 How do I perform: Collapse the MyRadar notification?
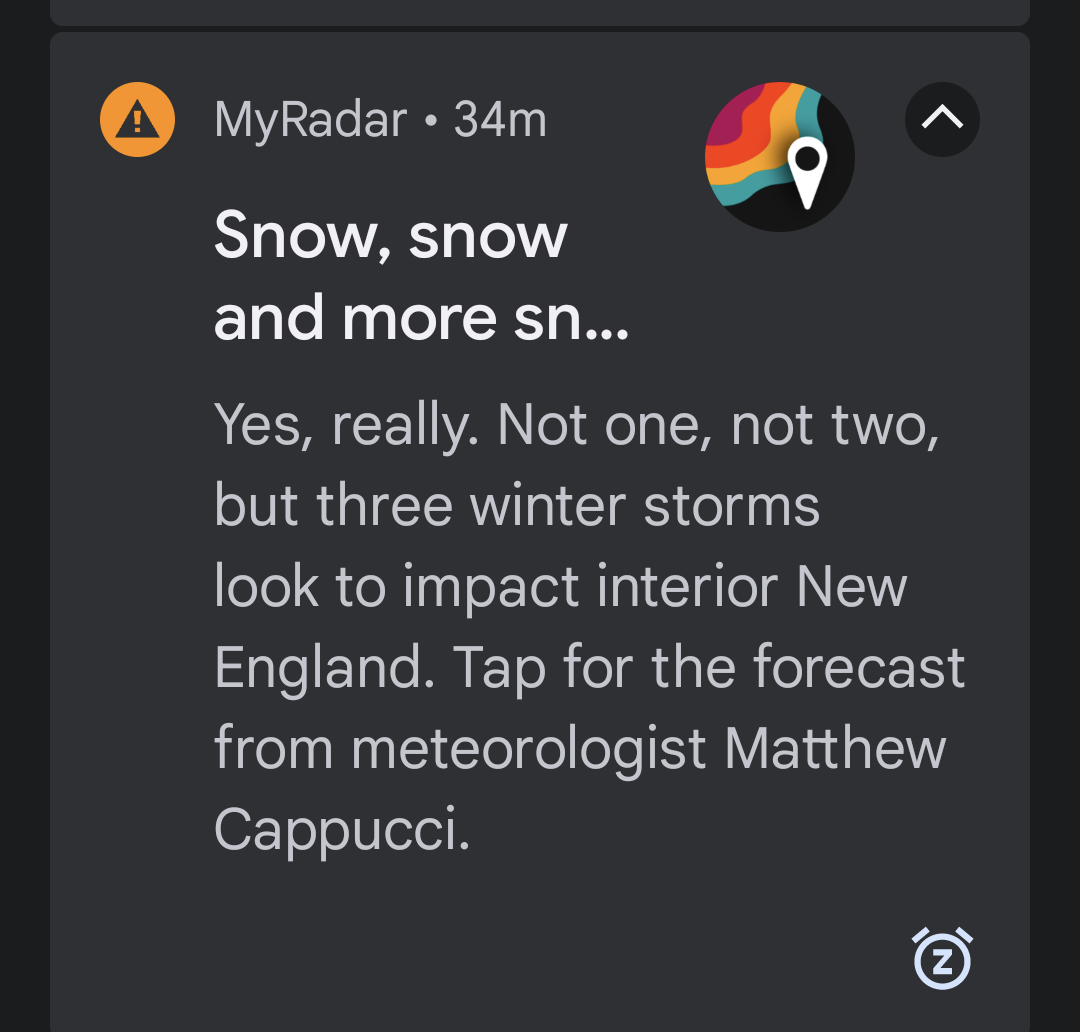tap(942, 119)
